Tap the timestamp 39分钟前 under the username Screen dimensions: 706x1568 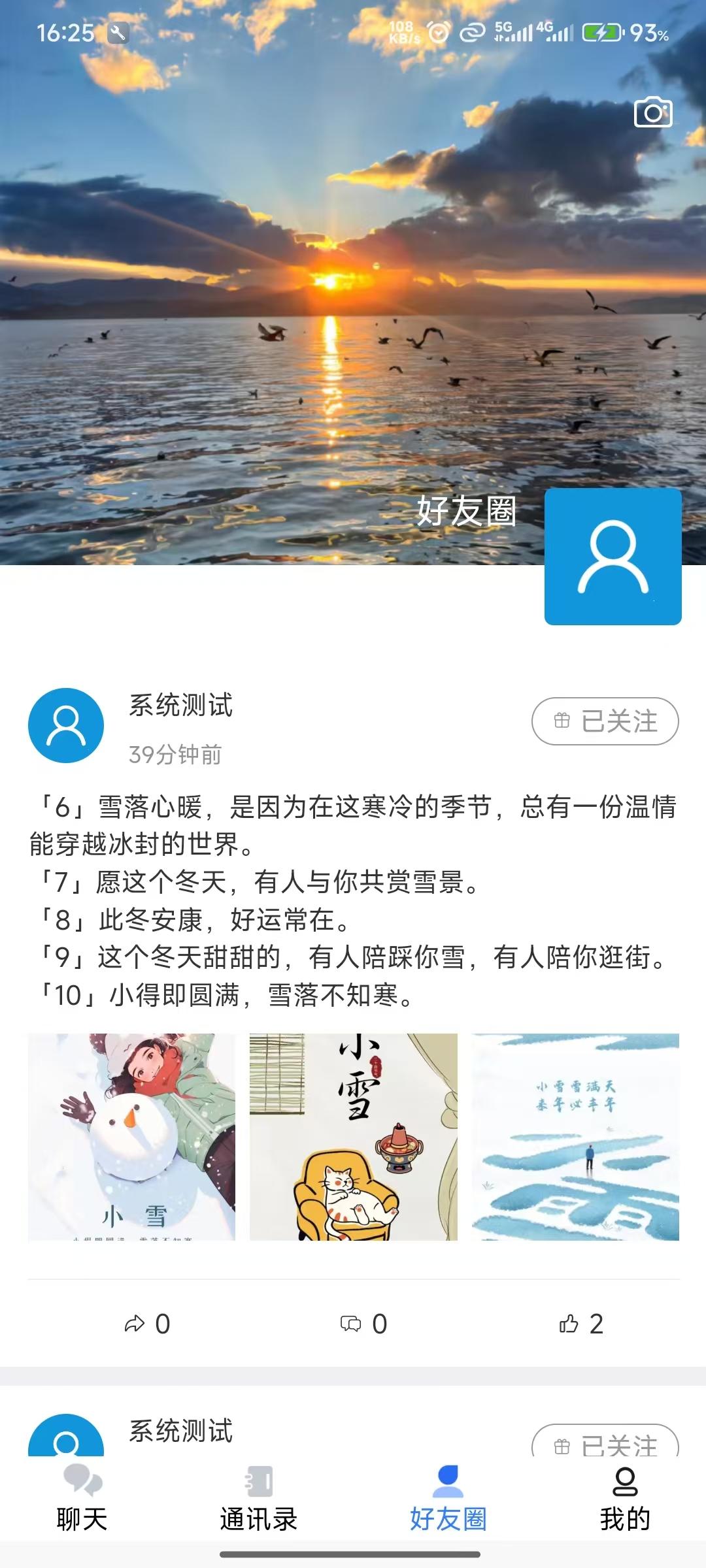click(175, 755)
